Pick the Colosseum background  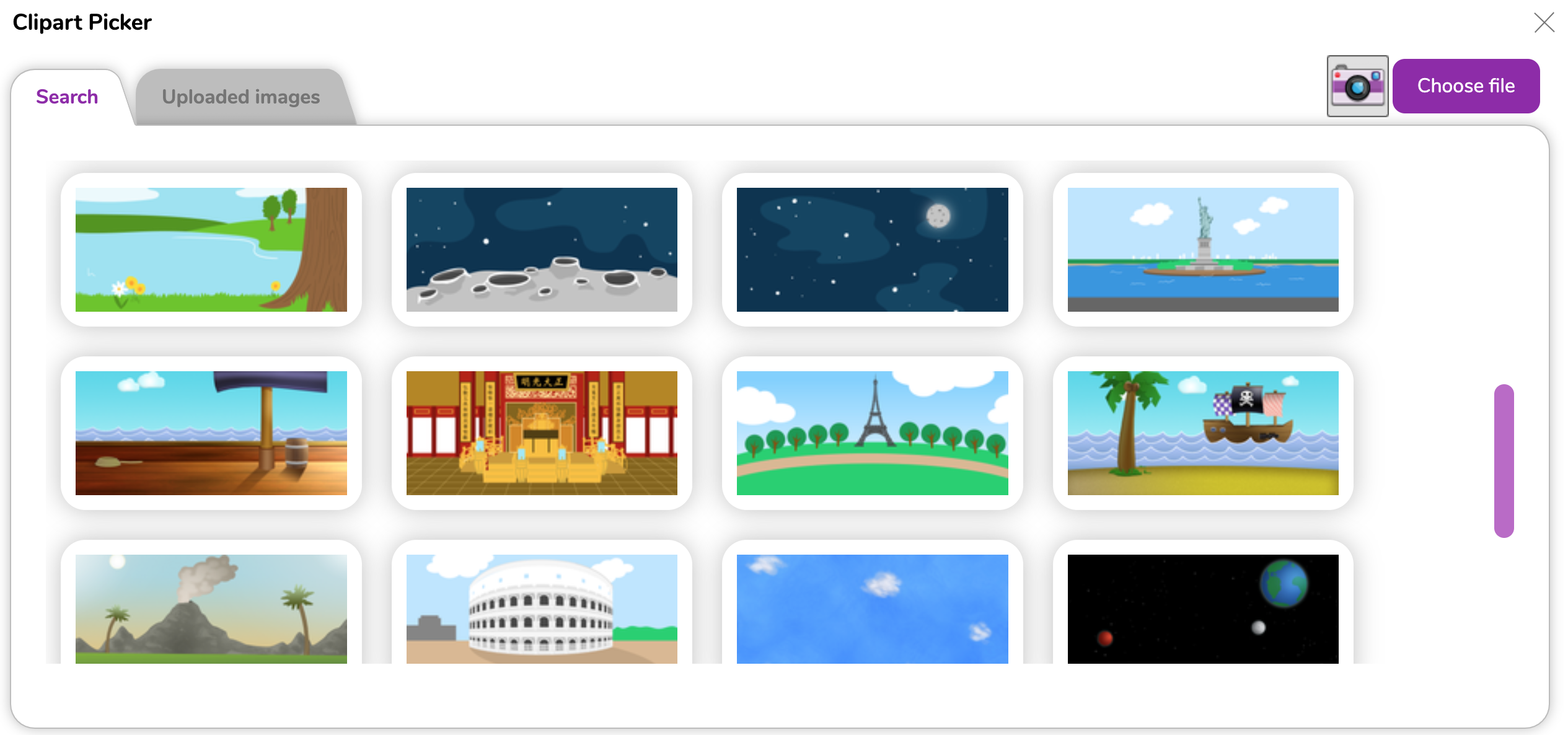coord(542,609)
